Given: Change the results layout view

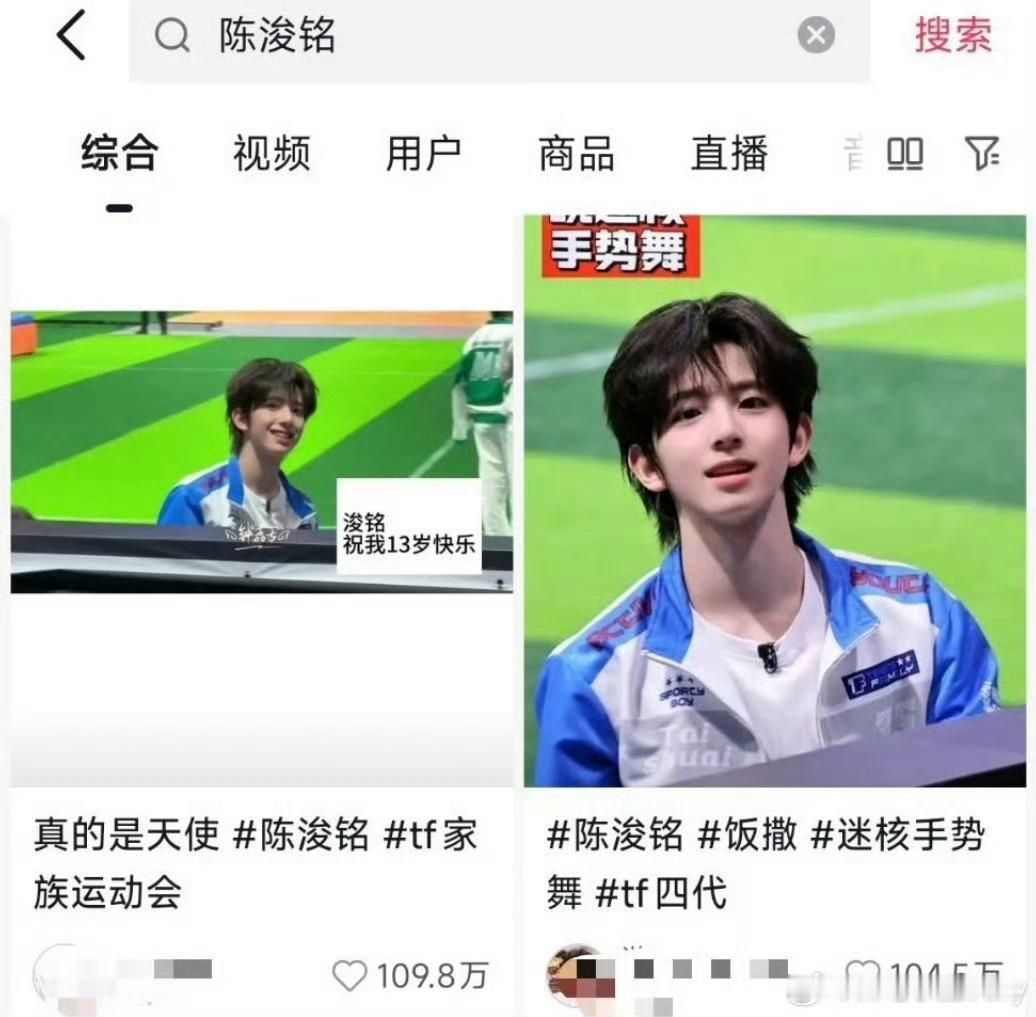Looking at the screenshot, I should tap(904, 153).
